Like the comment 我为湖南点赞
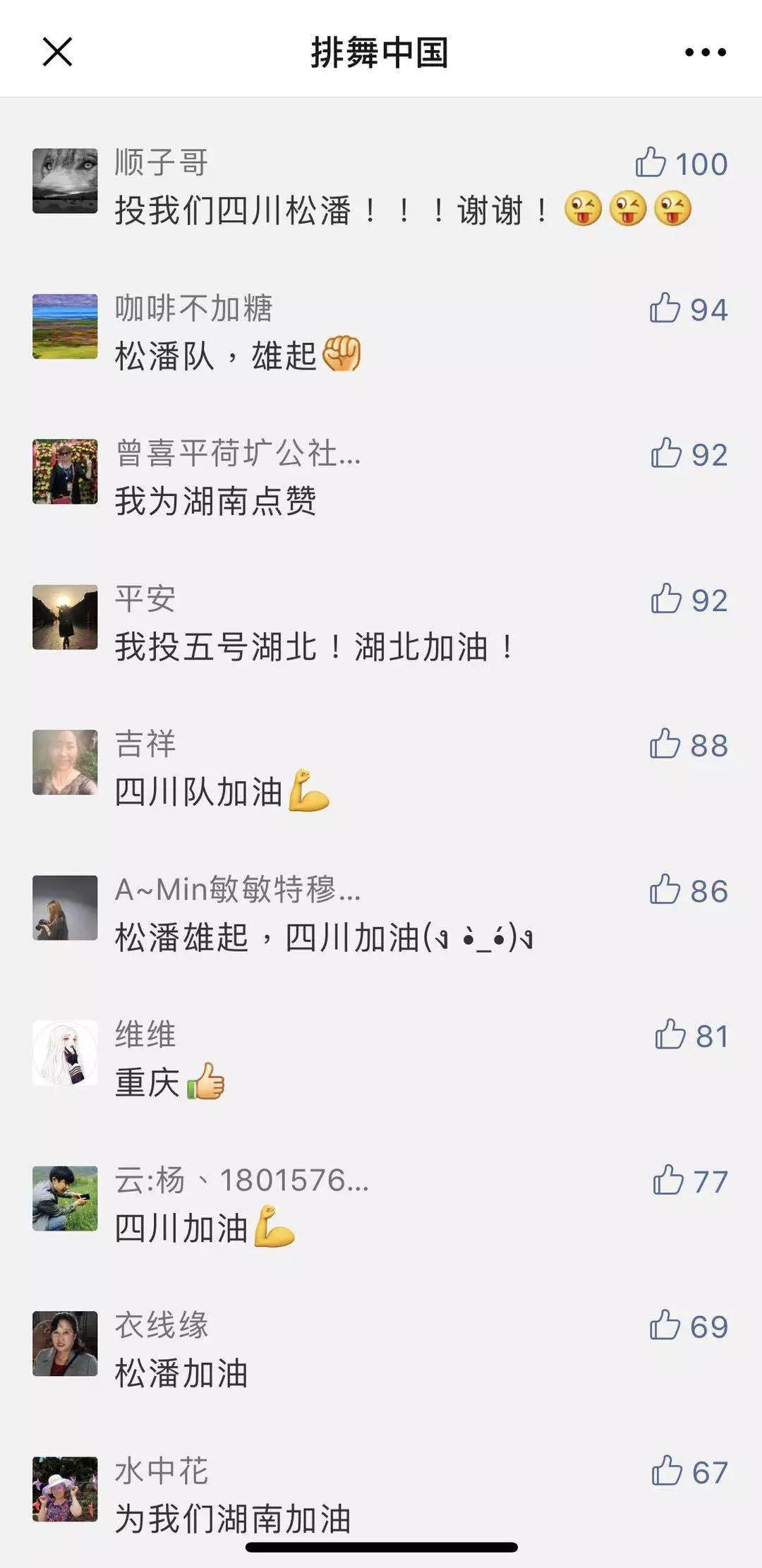The width and height of the screenshot is (762, 1568). pyautogui.click(x=666, y=454)
